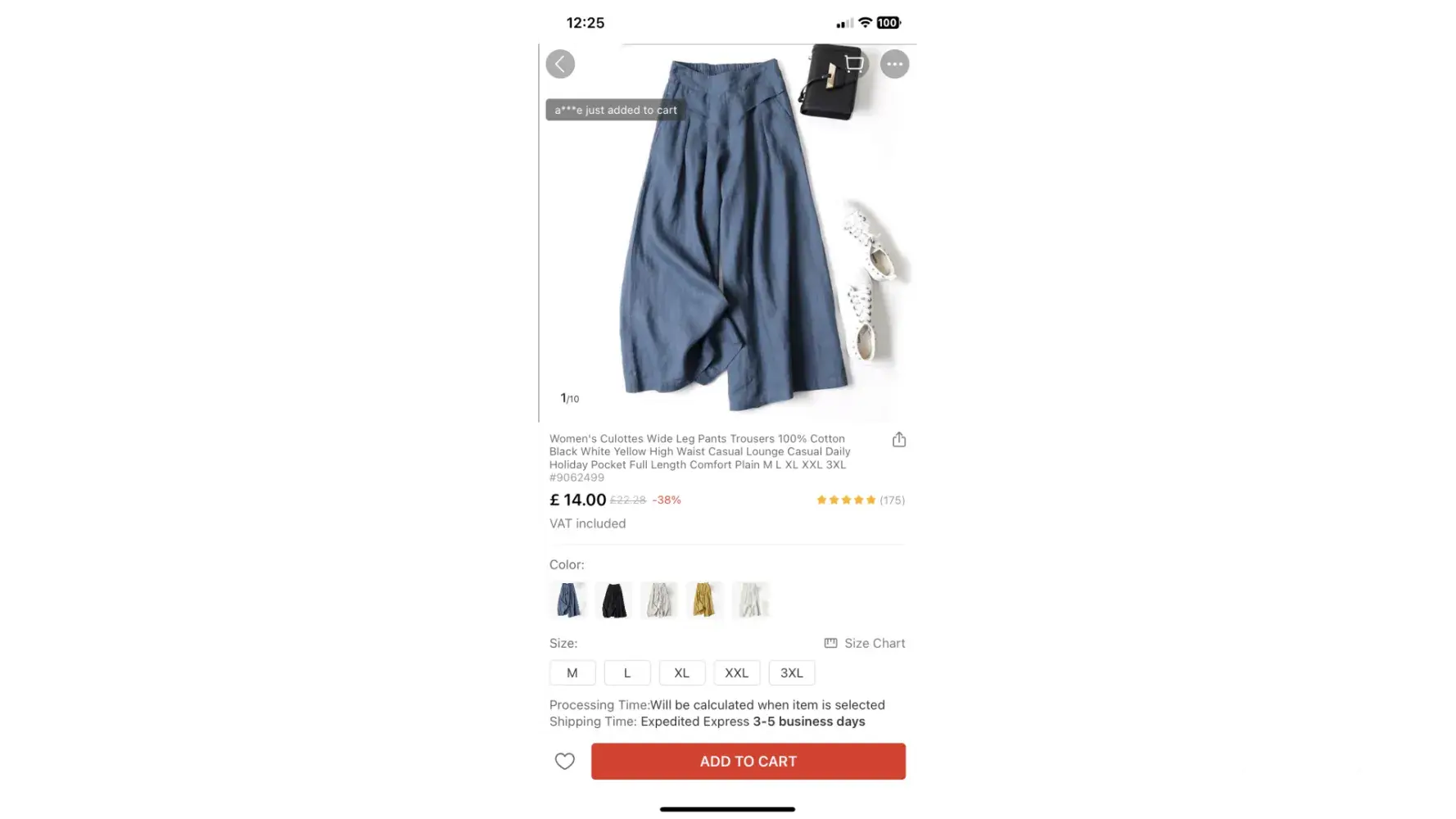Go back using the arrow icon
The image size is (1456, 819).
click(x=560, y=64)
